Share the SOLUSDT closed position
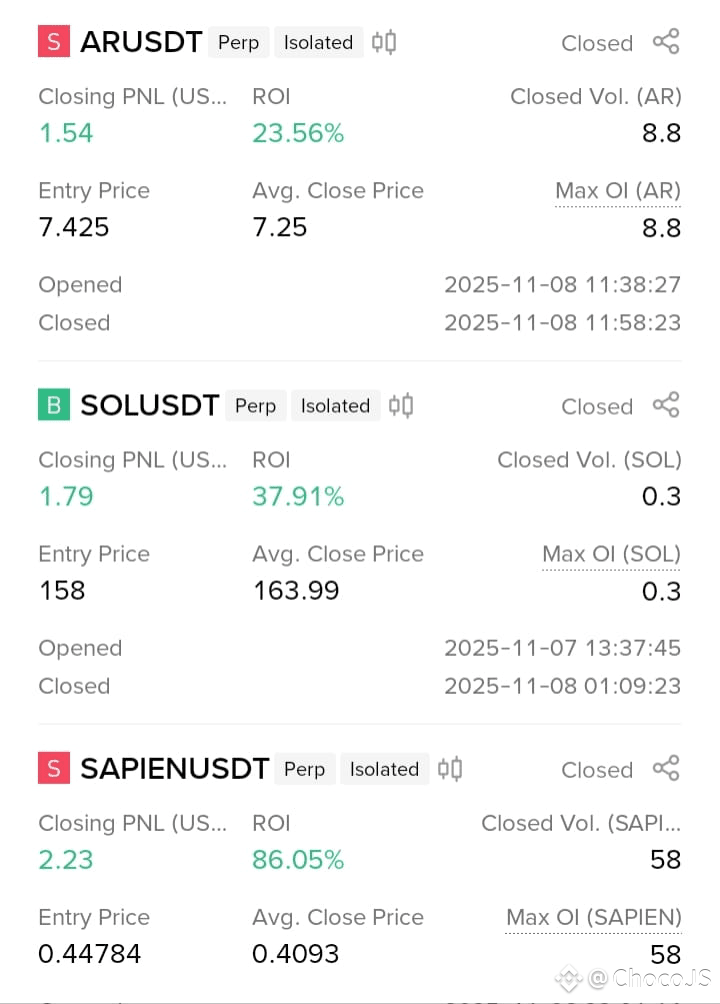This screenshot has width=720, height=1004. point(666,405)
